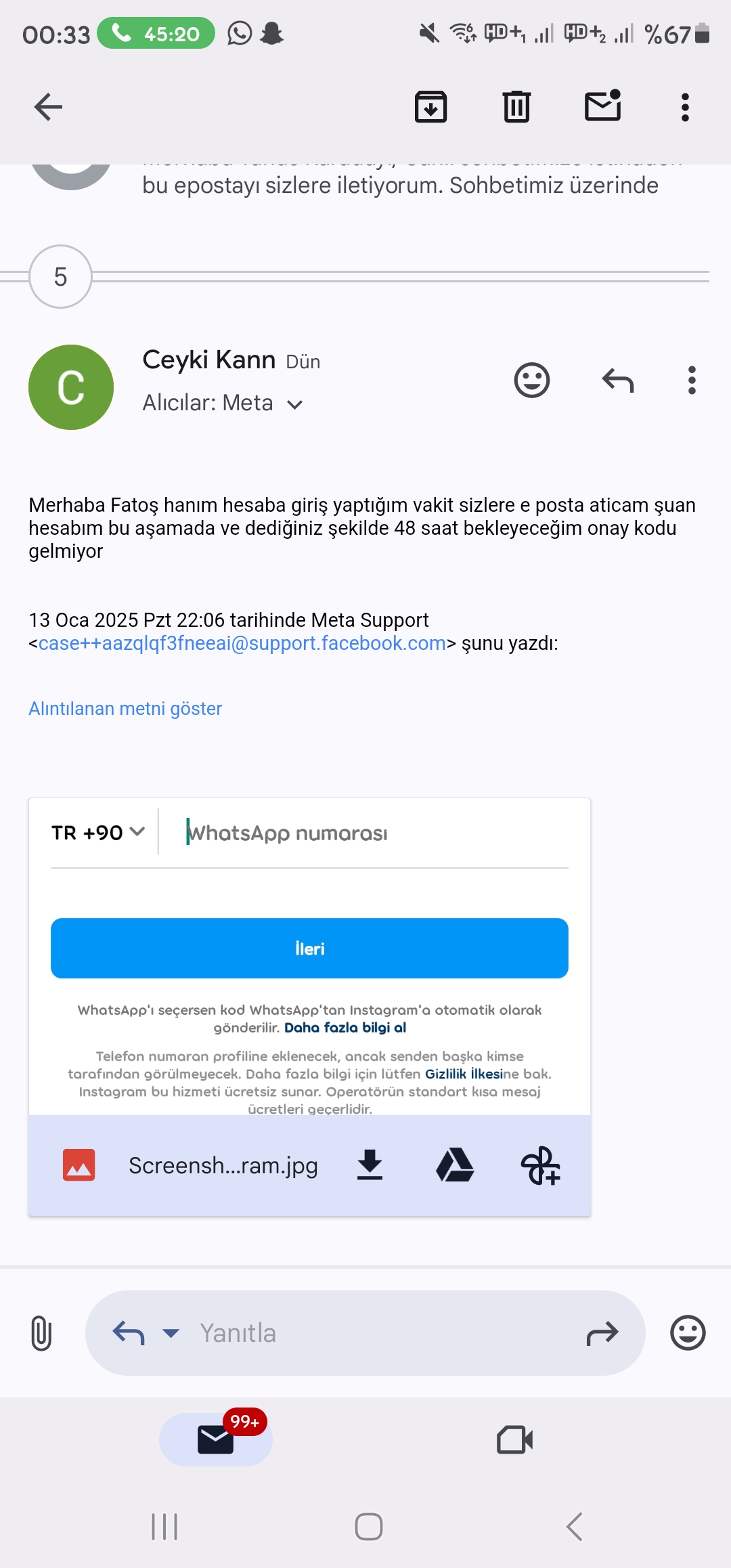The image size is (731, 1568).
Task: Attach a file with the paperclip icon
Action: (41, 1333)
